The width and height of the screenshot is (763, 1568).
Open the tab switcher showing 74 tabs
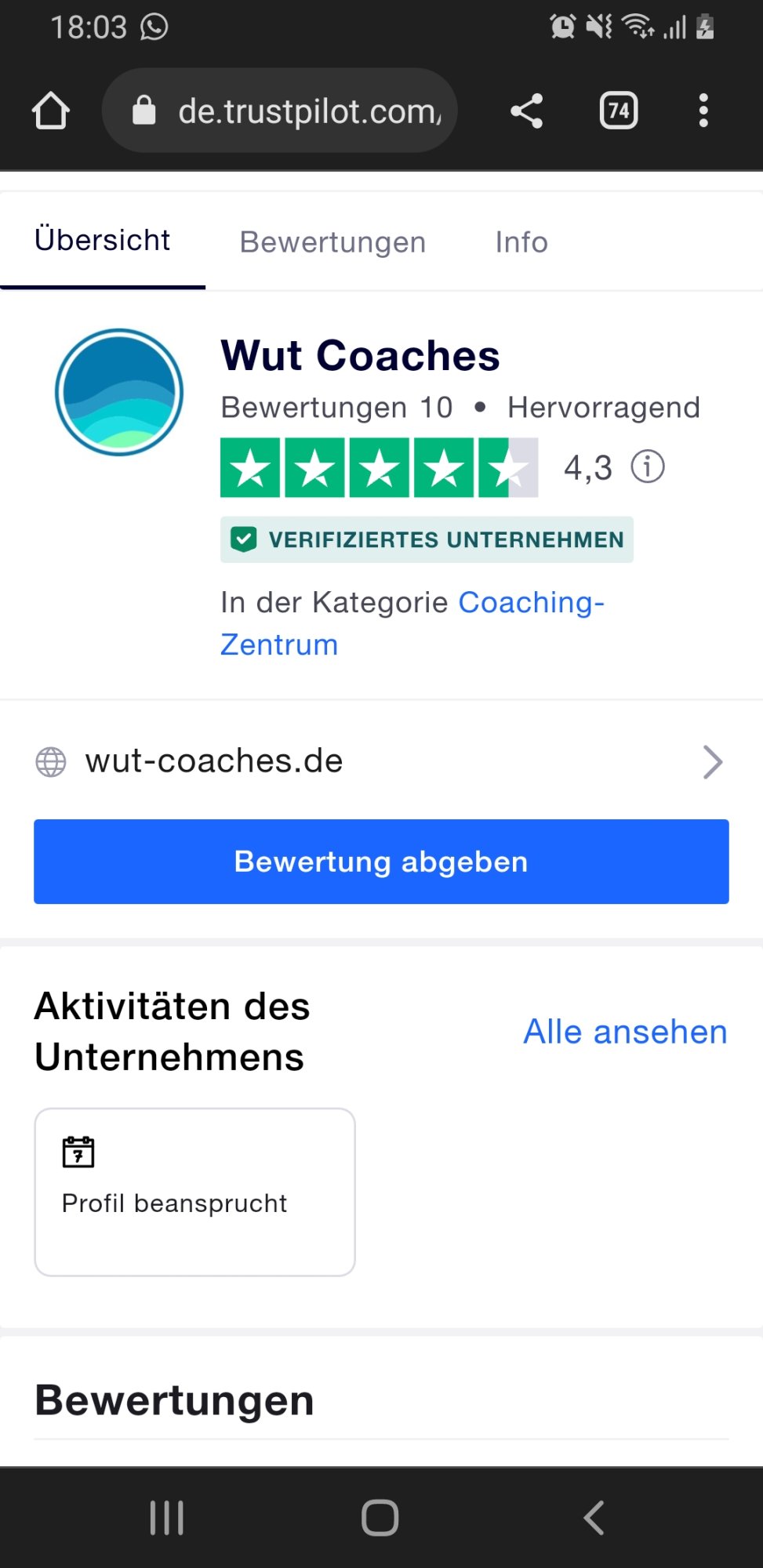pyautogui.click(x=619, y=111)
